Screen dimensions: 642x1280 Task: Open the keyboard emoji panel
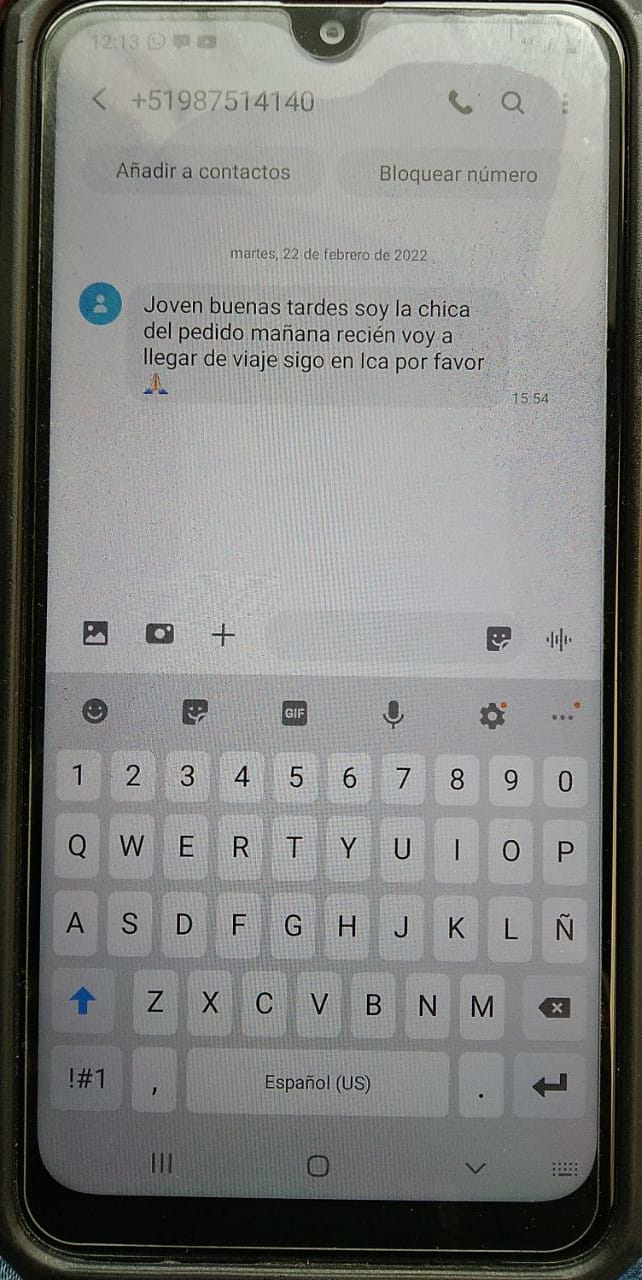(x=95, y=712)
